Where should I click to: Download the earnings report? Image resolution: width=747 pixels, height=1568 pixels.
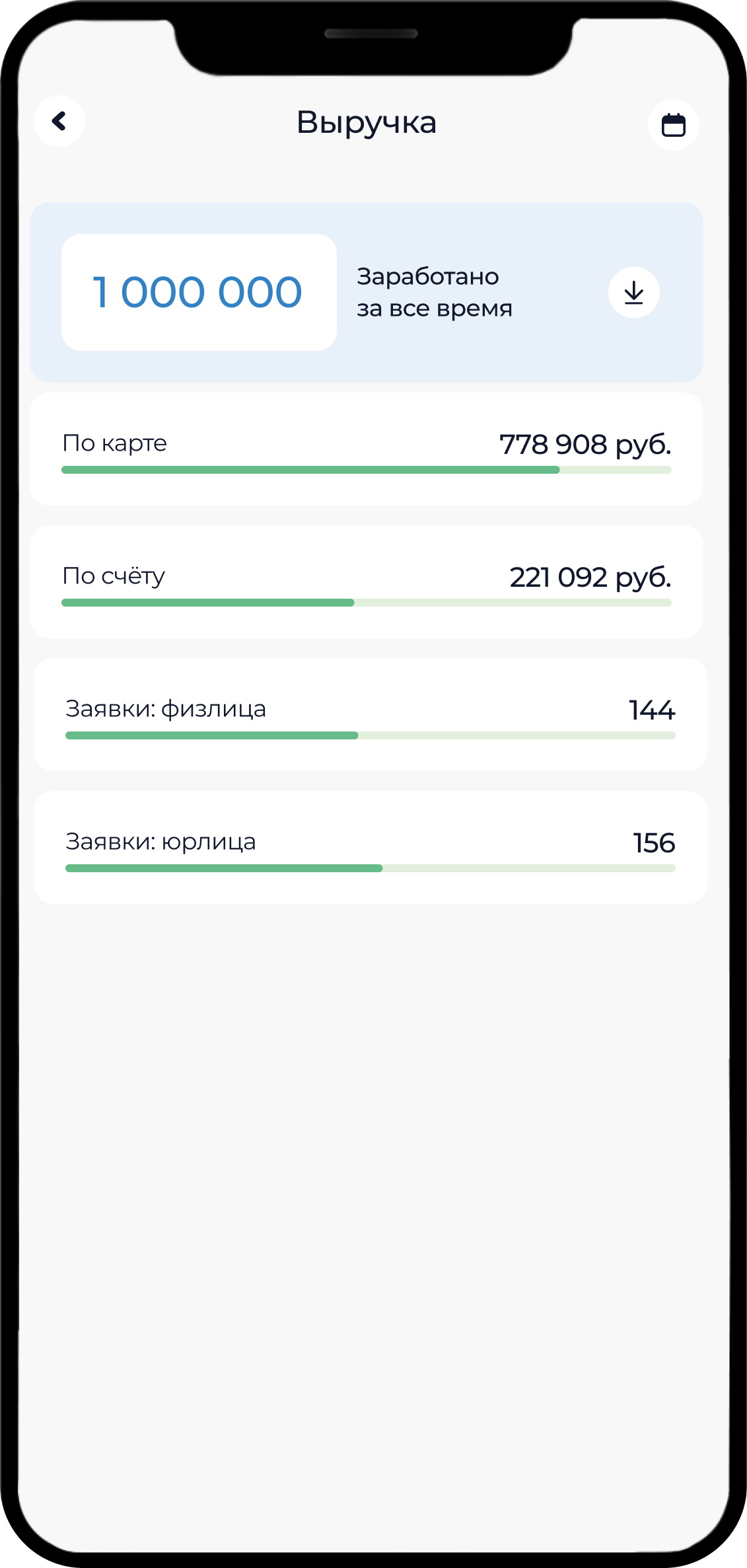(x=633, y=292)
